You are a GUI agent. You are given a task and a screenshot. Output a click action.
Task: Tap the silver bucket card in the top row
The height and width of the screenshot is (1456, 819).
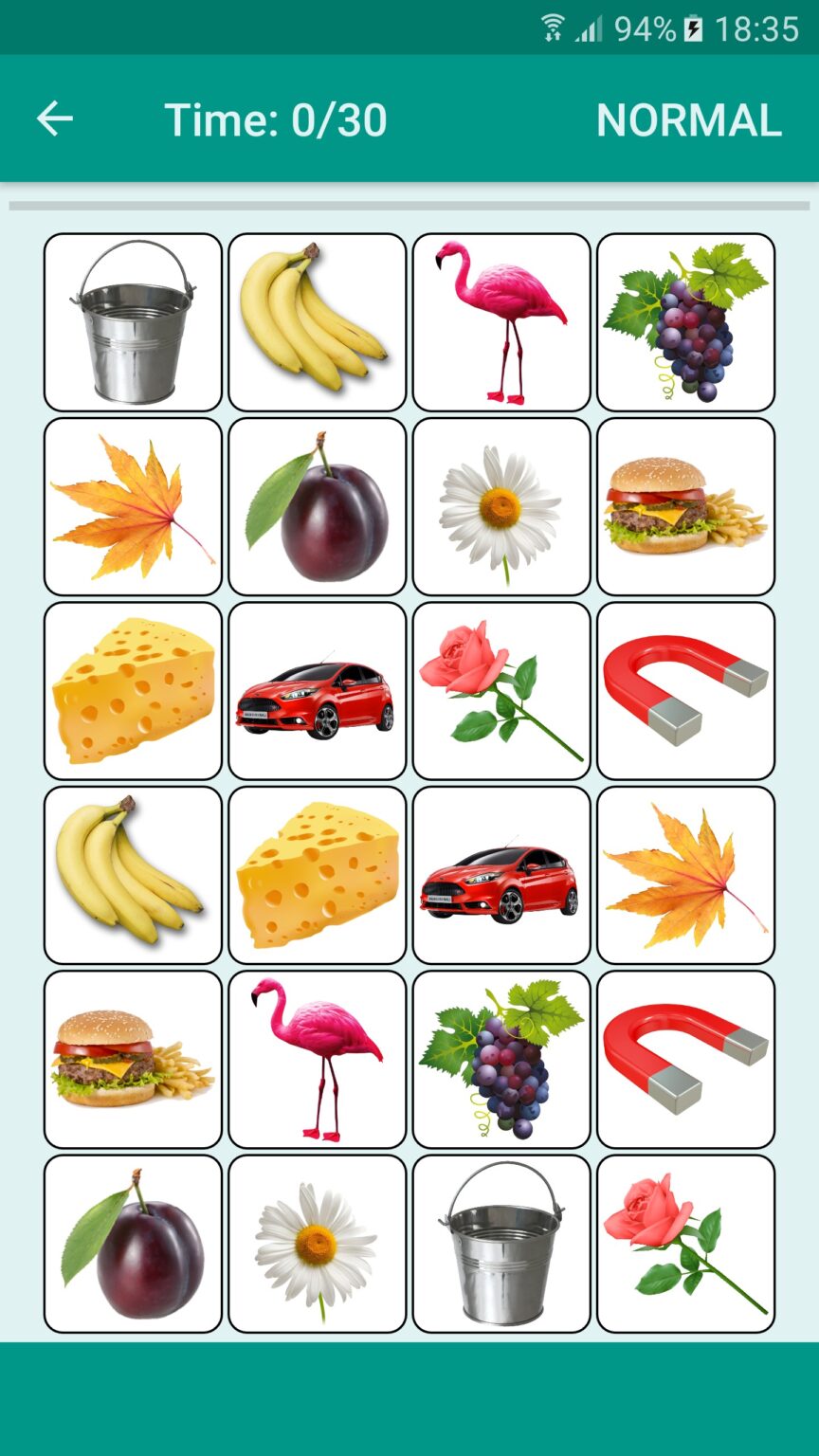pyautogui.click(x=132, y=321)
